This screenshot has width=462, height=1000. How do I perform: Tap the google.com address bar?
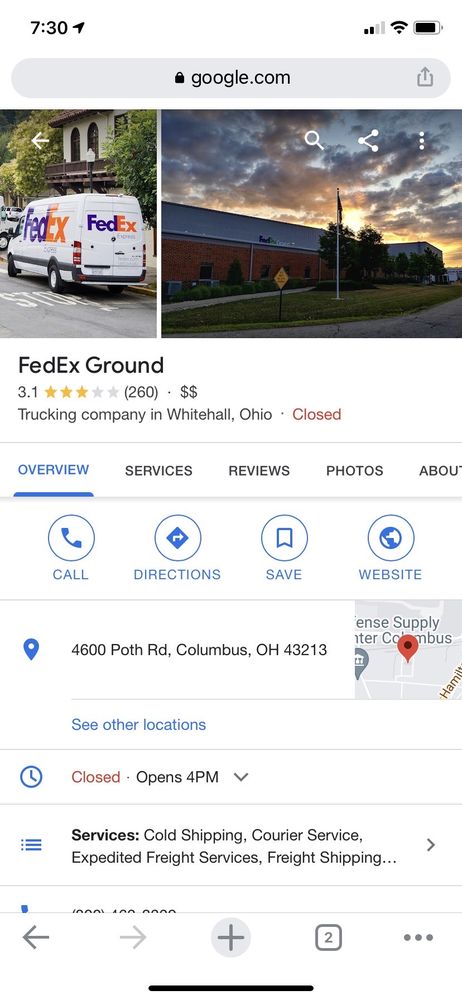click(231, 78)
